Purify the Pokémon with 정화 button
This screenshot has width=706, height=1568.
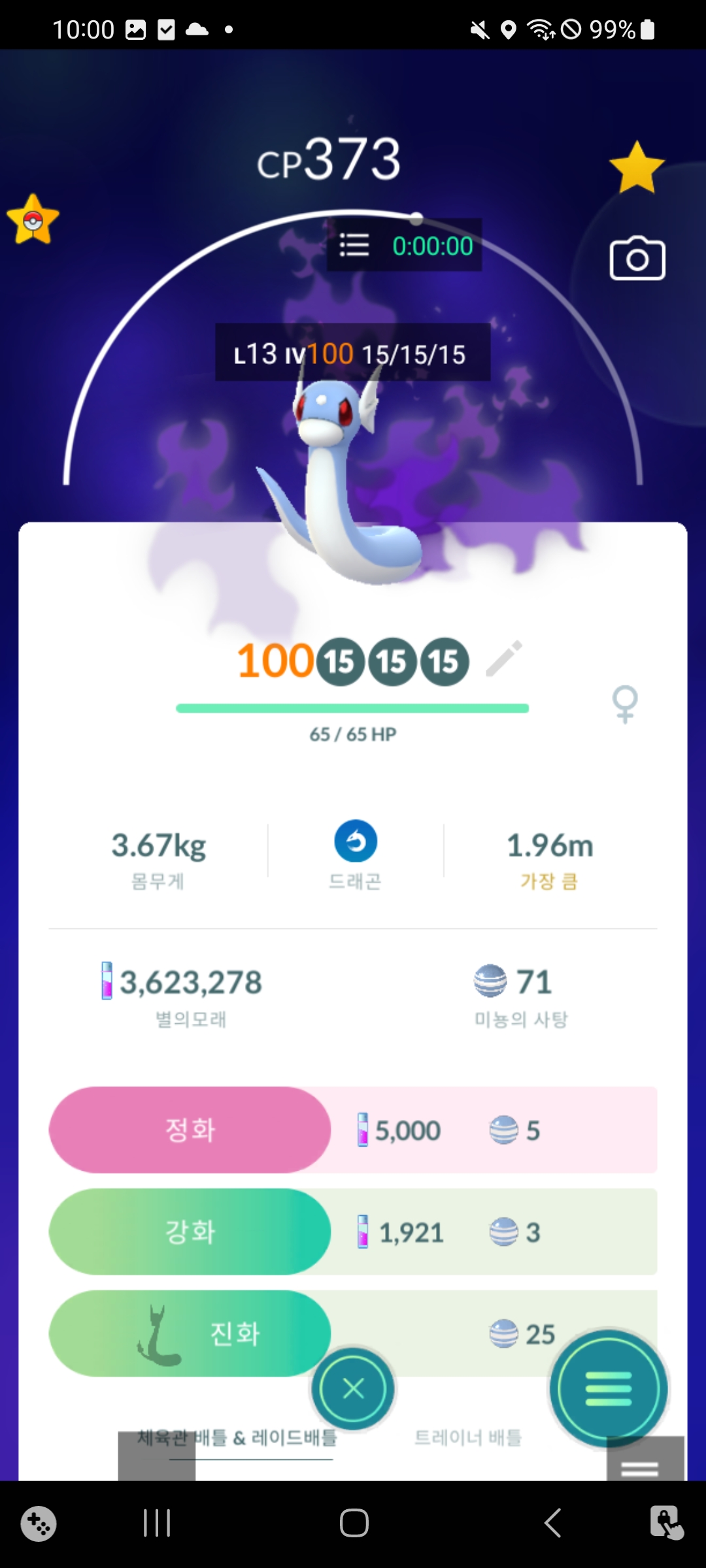click(x=190, y=1130)
